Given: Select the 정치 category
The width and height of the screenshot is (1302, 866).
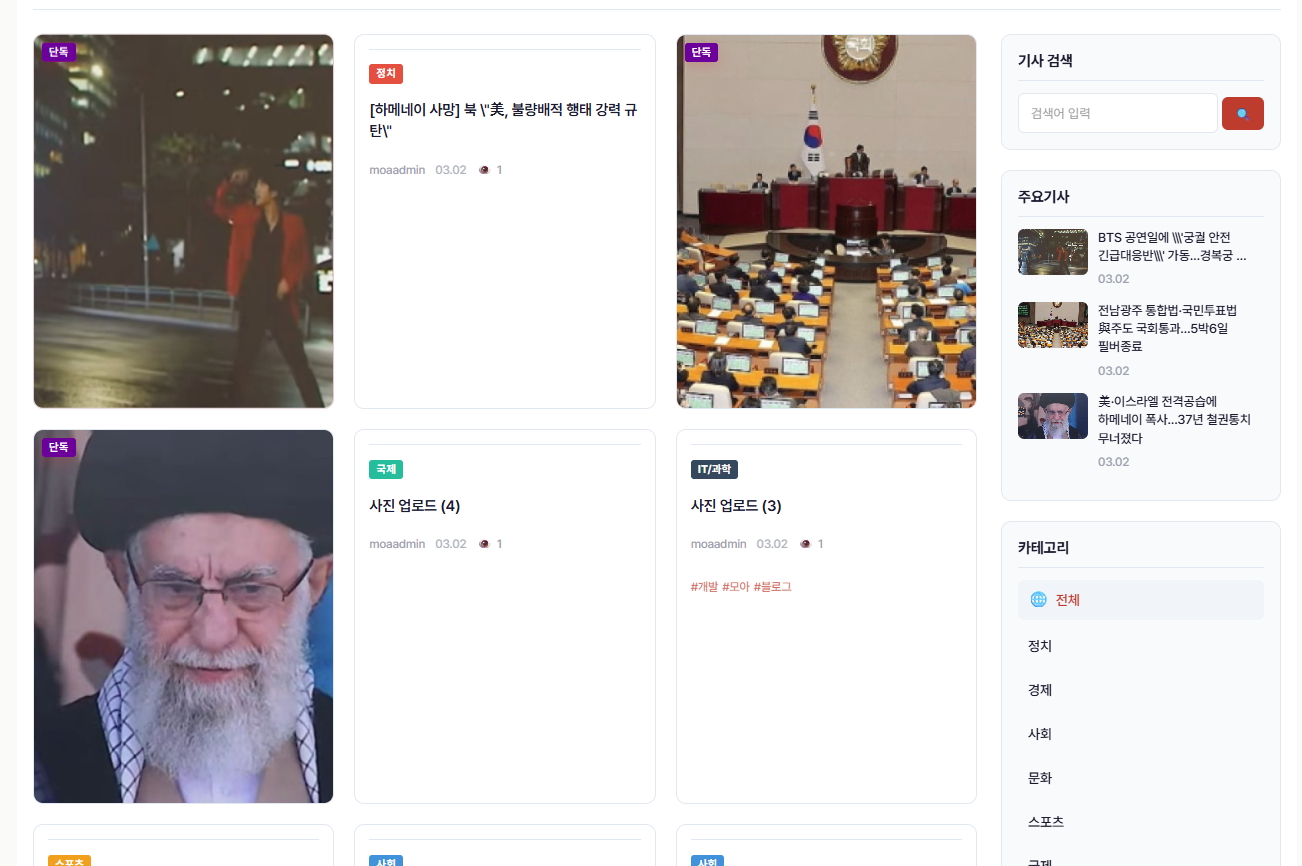Looking at the screenshot, I should (x=1040, y=646).
